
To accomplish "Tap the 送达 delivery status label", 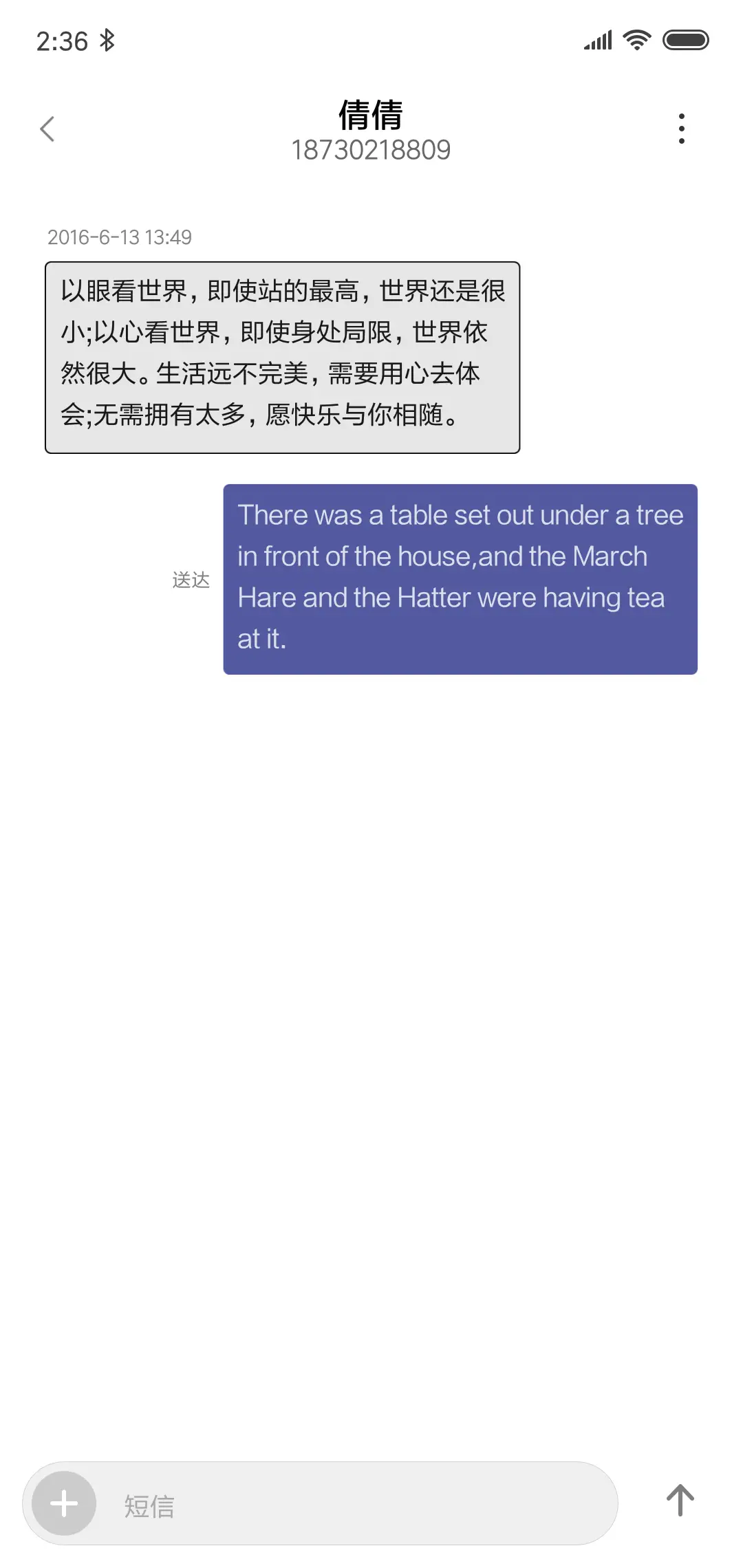I will (x=191, y=581).
